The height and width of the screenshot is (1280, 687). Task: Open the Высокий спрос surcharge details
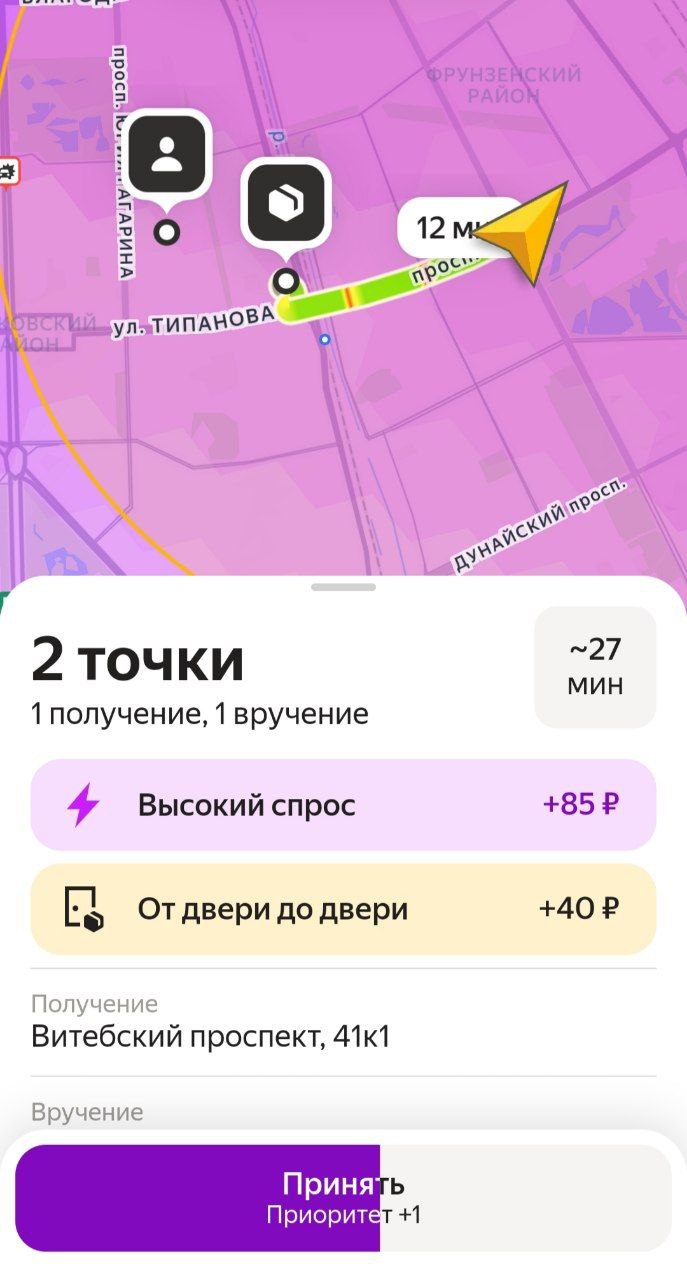click(x=343, y=805)
